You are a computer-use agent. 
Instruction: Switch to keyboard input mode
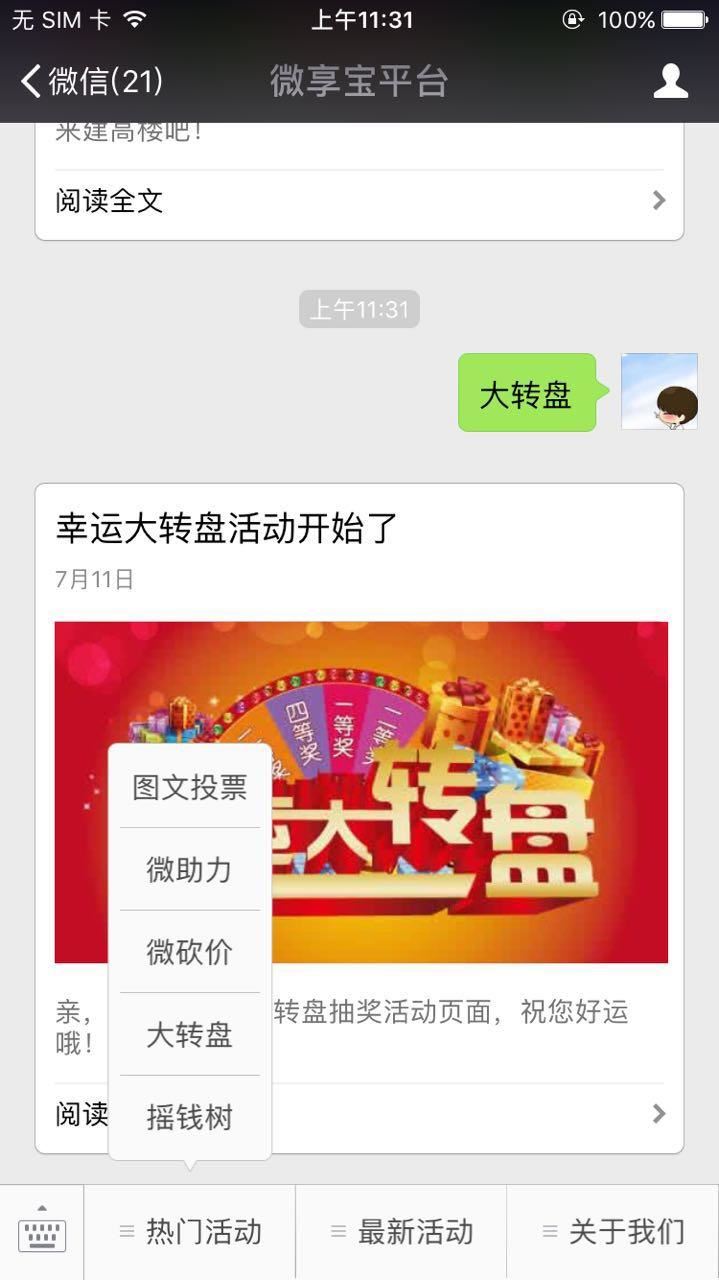(x=42, y=1232)
